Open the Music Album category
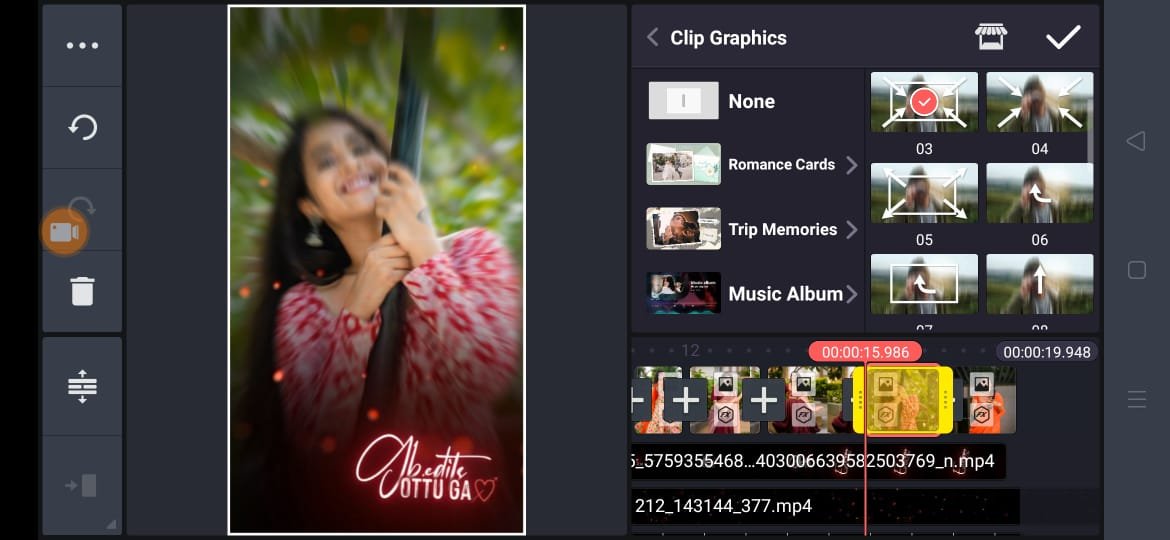 click(752, 294)
